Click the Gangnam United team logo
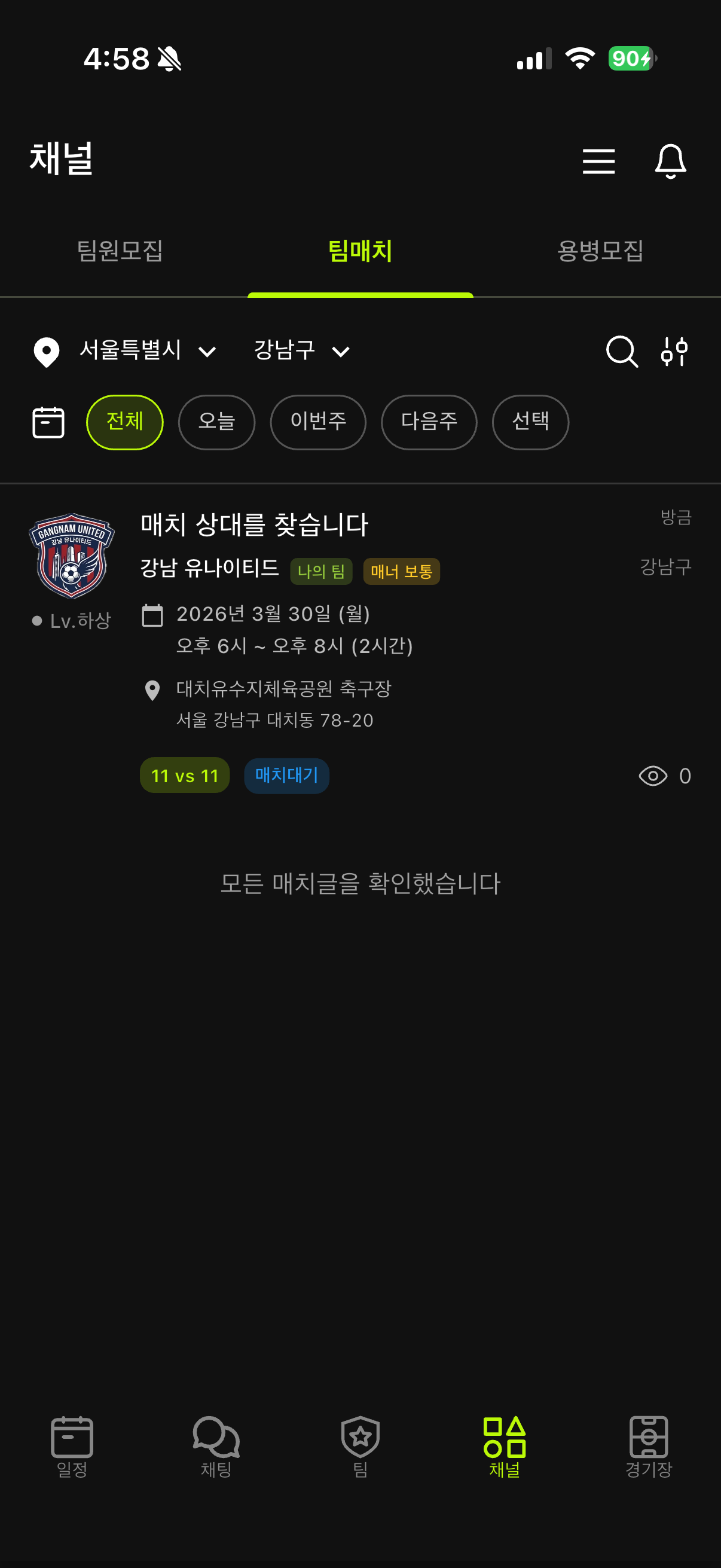 71,555
